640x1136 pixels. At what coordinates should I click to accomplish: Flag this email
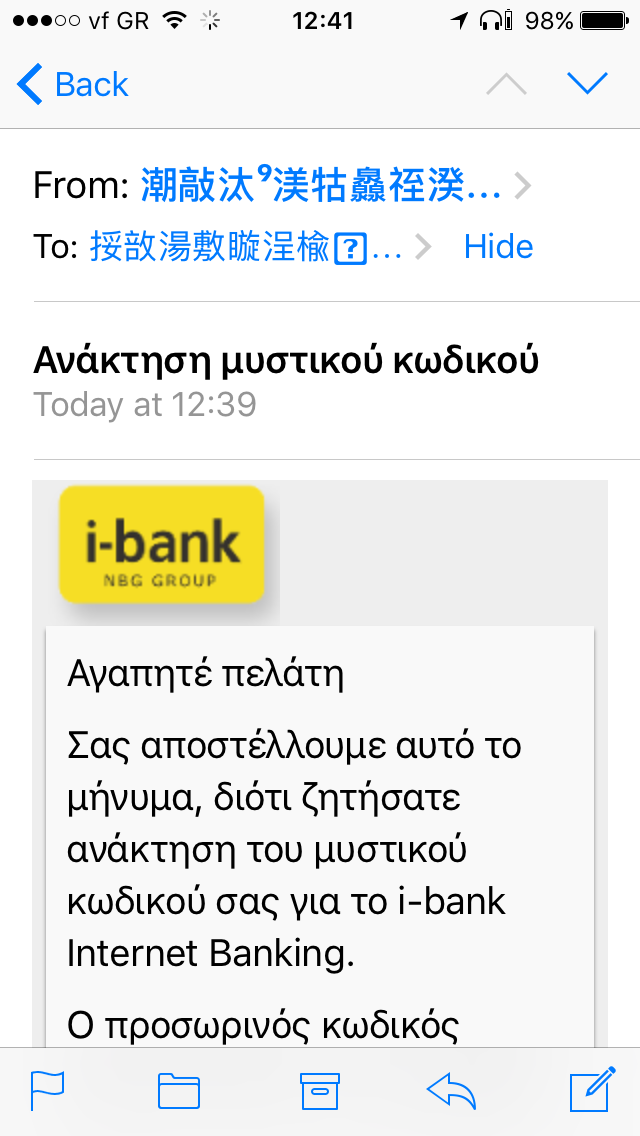point(47,1090)
